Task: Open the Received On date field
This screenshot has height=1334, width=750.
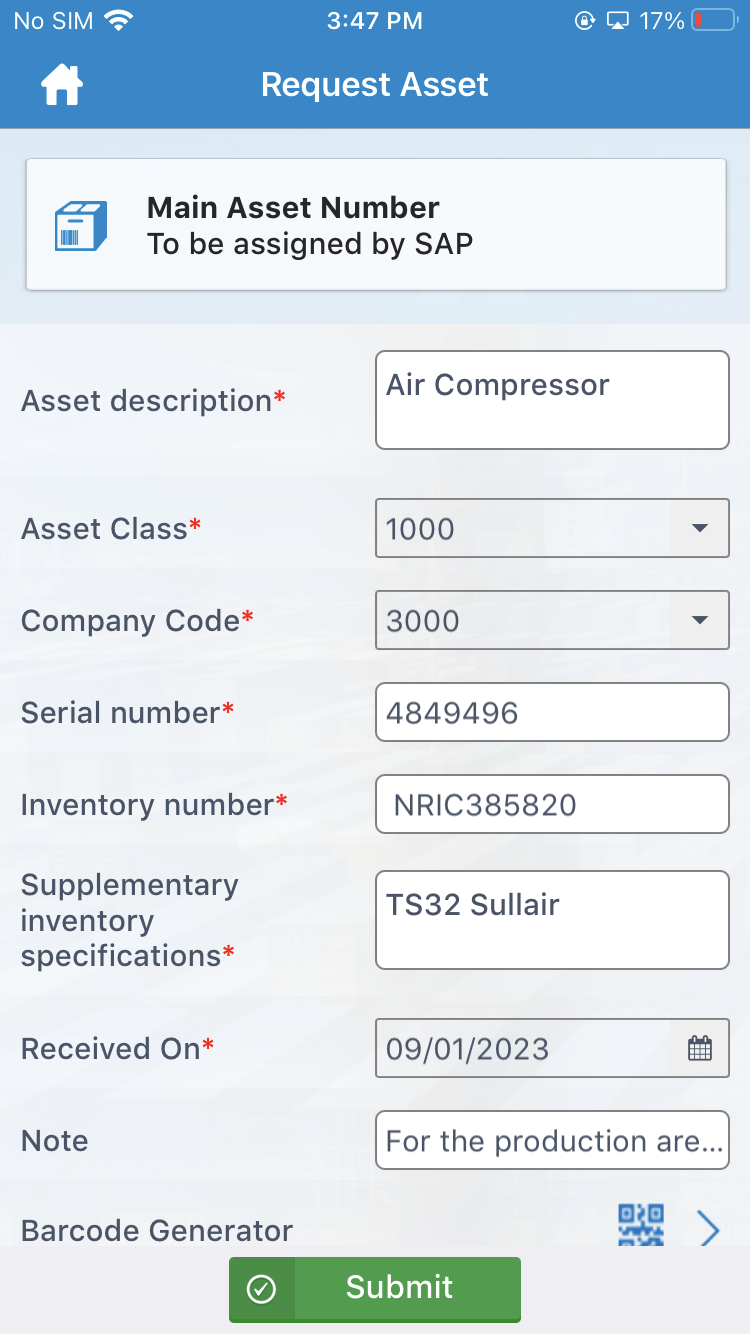Action: pyautogui.click(x=520, y=1048)
